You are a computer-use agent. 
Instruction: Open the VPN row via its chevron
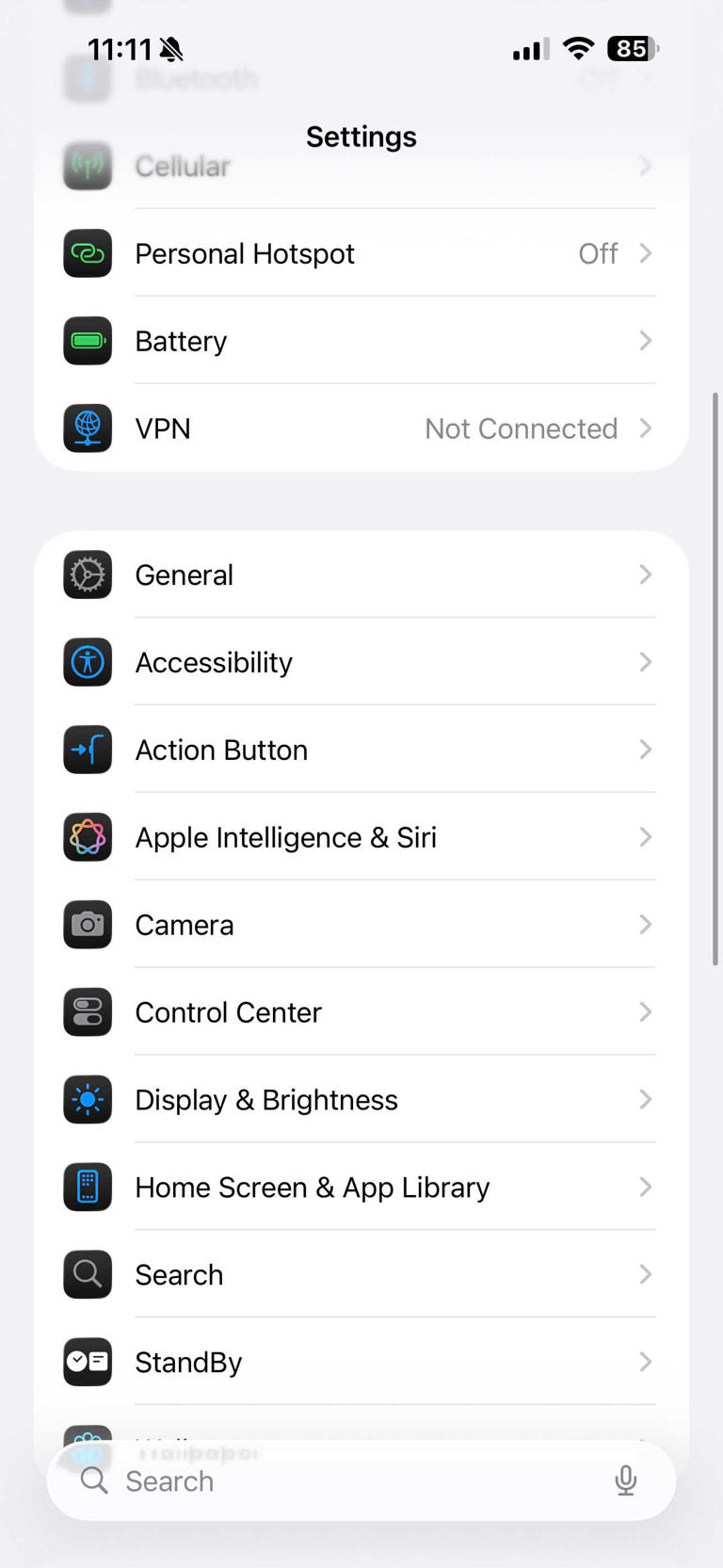(x=646, y=428)
